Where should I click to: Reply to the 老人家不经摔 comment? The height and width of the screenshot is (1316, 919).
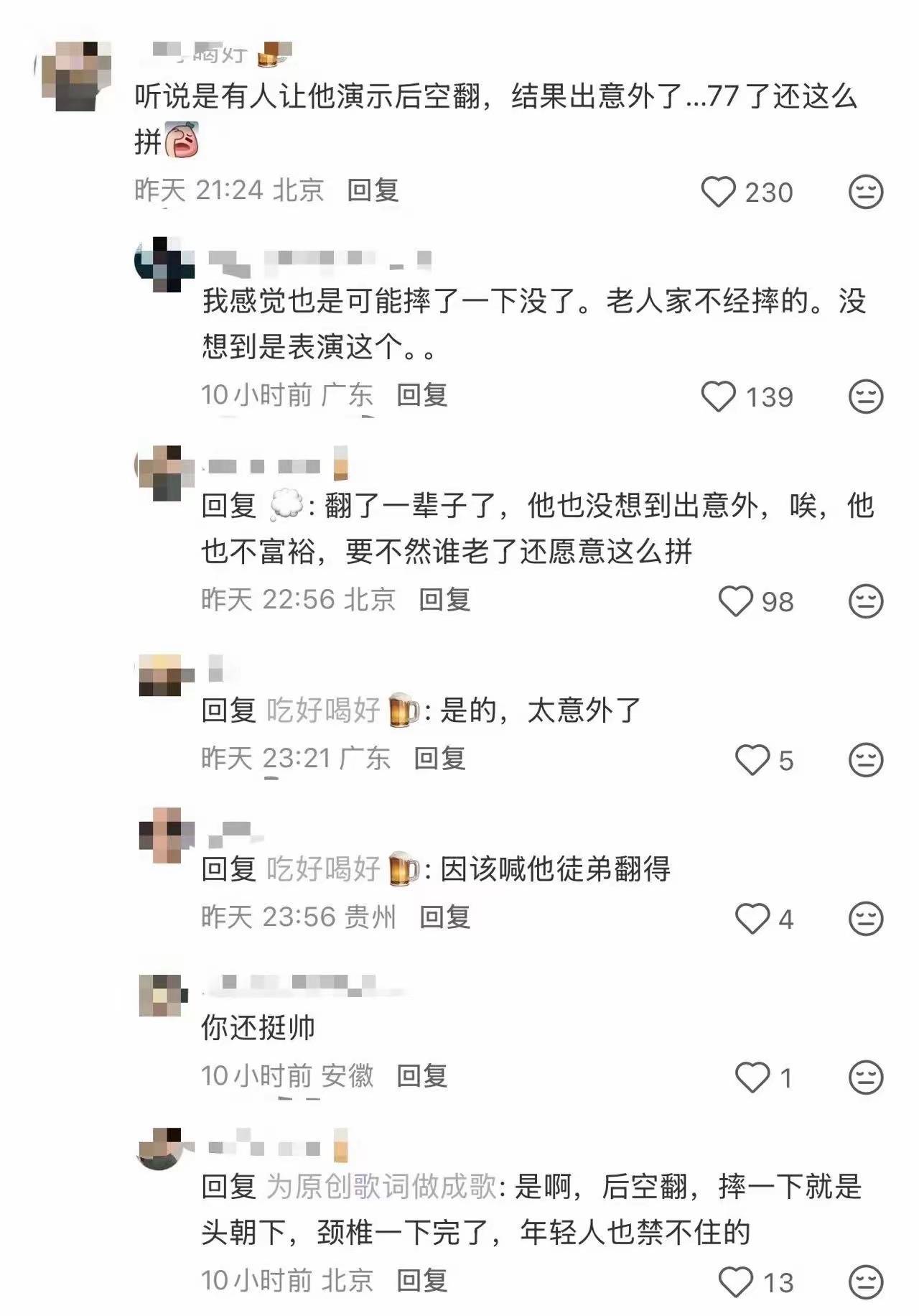pos(422,395)
